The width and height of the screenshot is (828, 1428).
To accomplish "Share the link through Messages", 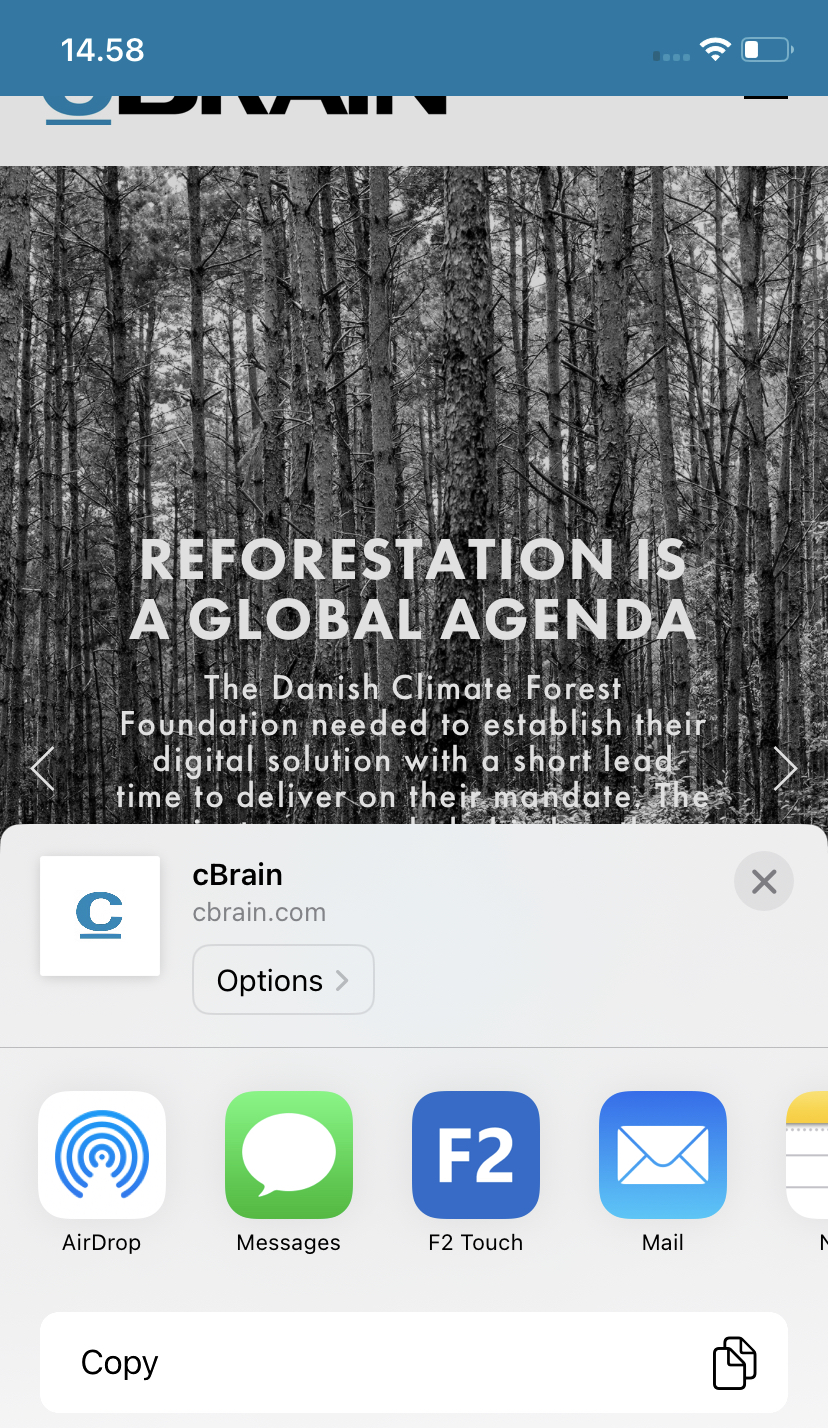I will (289, 1155).
